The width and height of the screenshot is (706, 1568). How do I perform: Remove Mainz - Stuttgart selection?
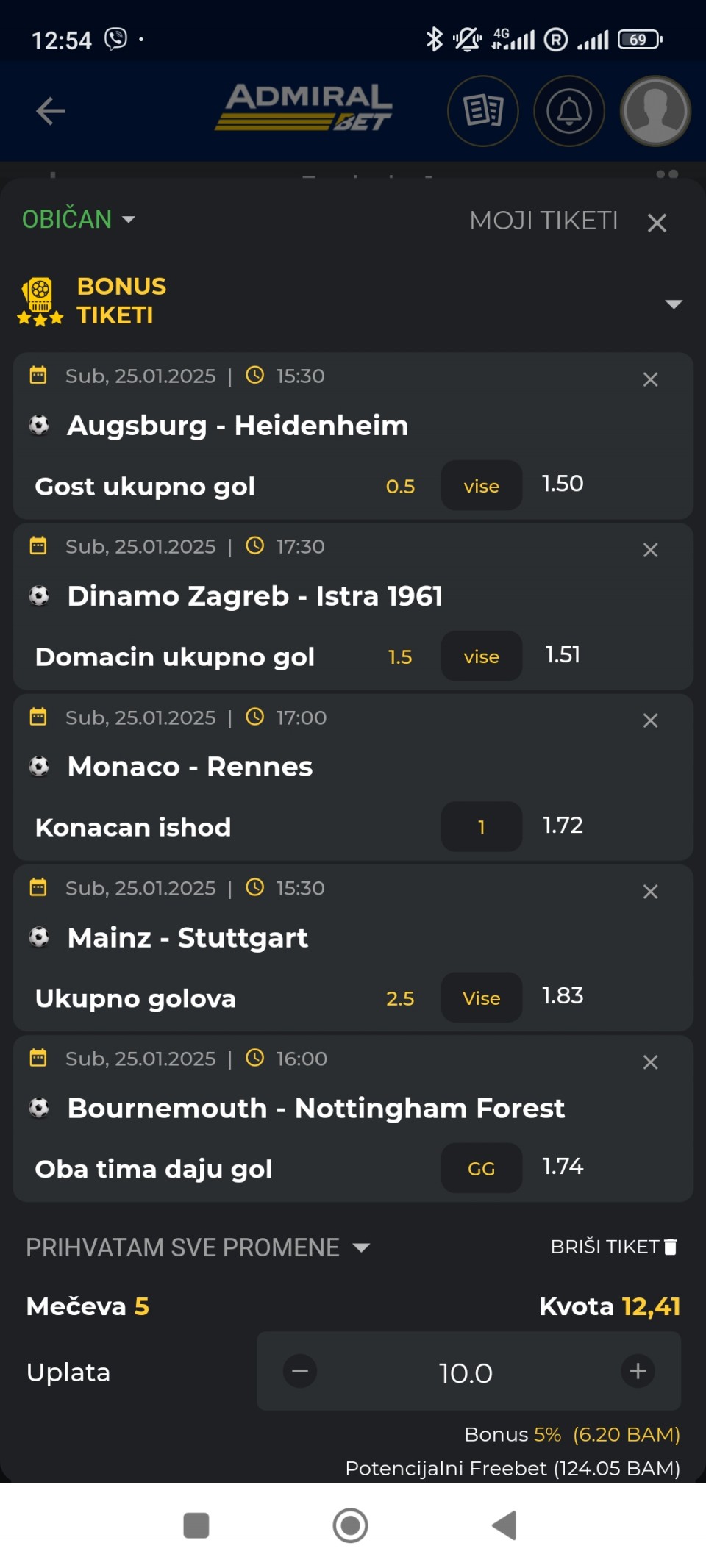(650, 892)
